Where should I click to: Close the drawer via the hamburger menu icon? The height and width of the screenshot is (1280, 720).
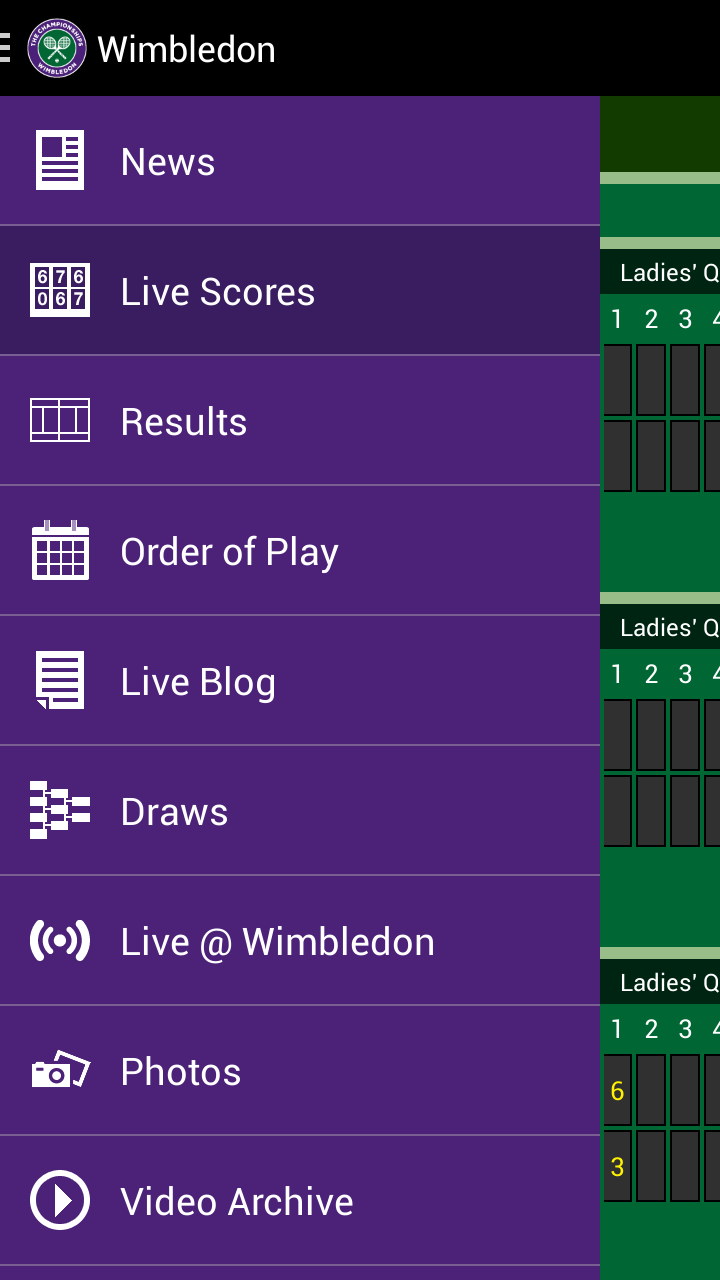[x=6, y=48]
